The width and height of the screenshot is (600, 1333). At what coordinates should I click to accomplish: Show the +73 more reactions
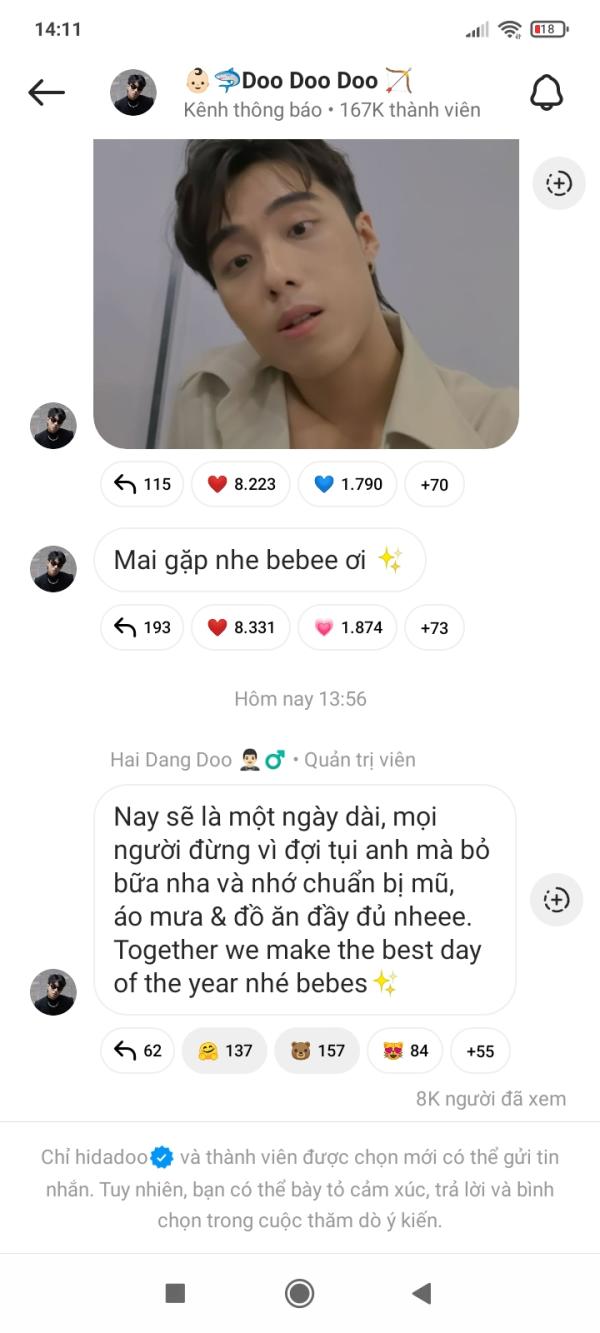(x=434, y=627)
